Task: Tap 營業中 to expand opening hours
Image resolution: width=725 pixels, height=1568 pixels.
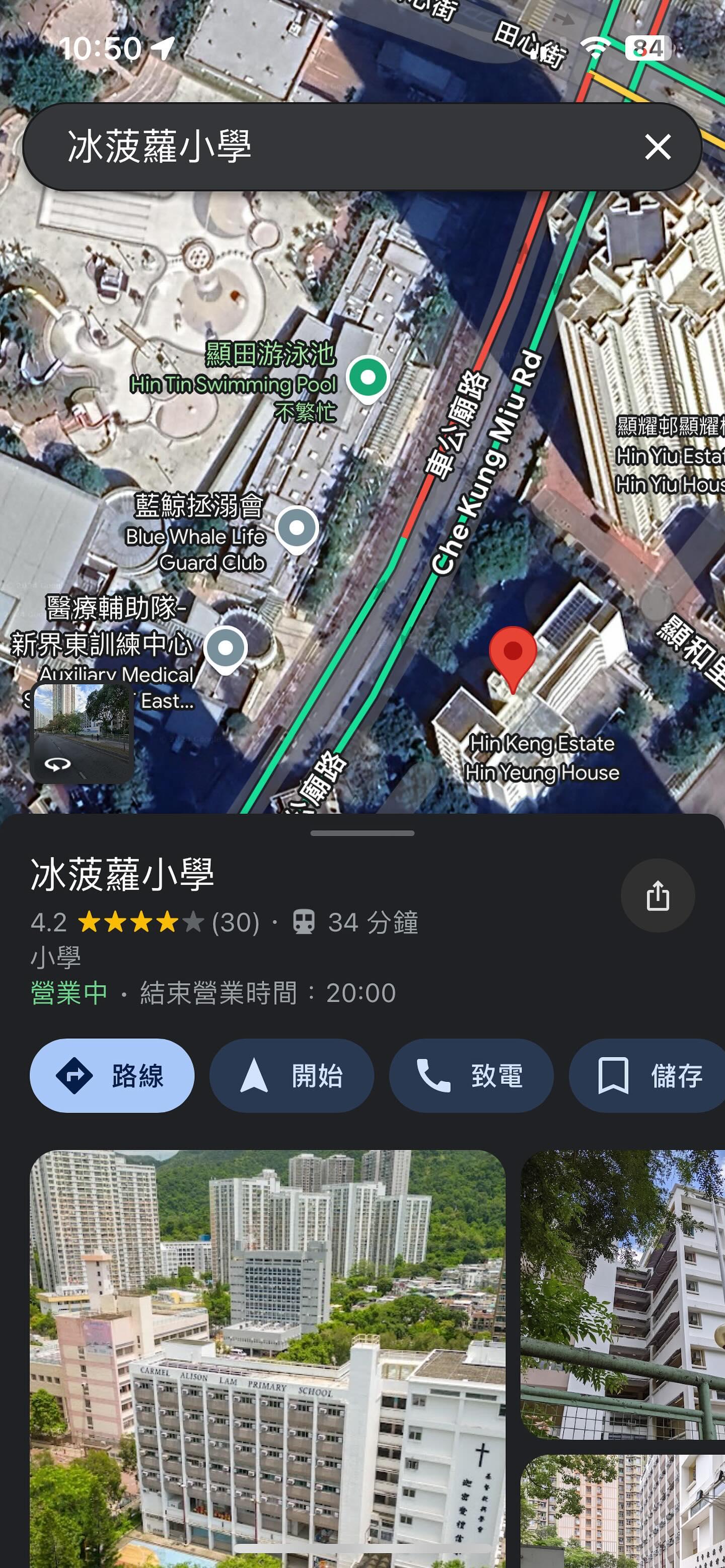Action: tap(67, 991)
